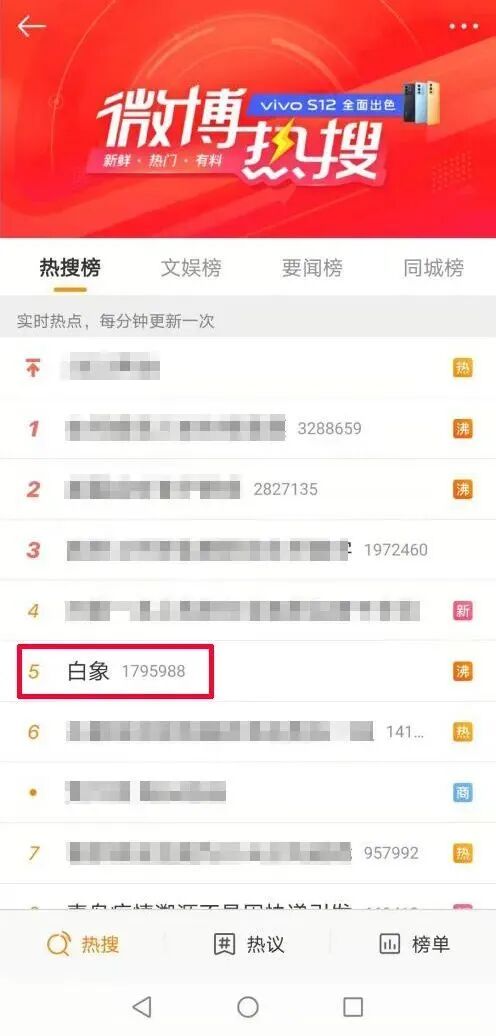This screenshot has height=1036, width=496.
Task: Go back using the top-left arrow
Action: [31, 26]
